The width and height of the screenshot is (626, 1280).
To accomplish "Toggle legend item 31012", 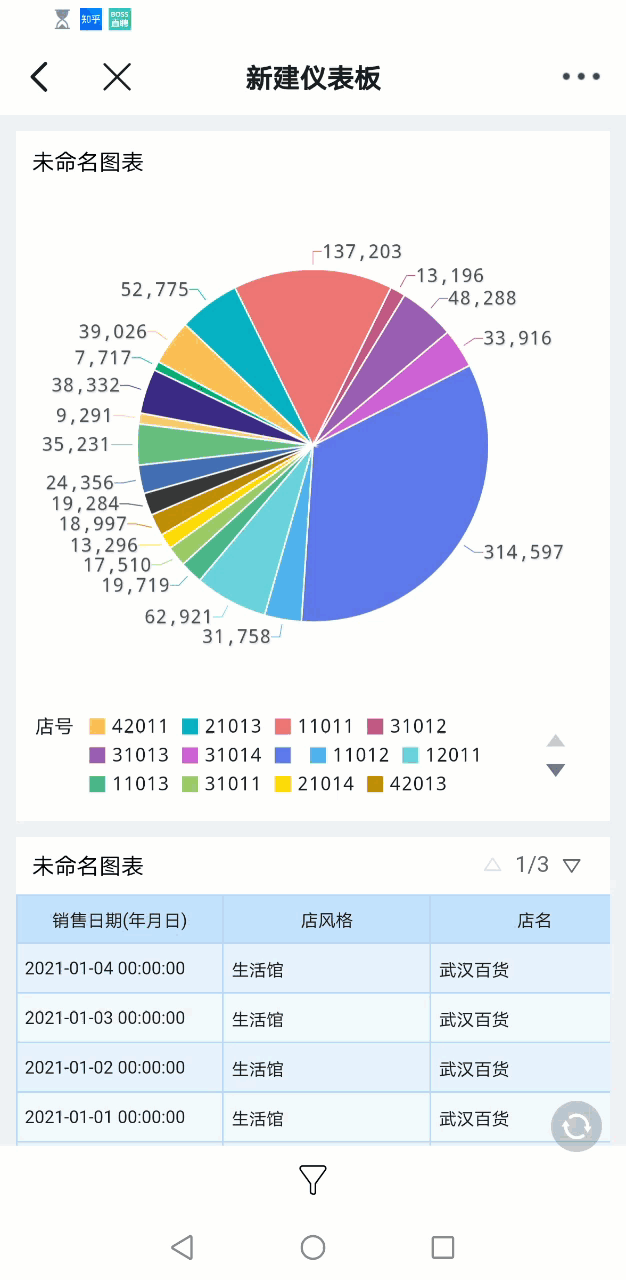I will pyautogui.click(x=406, y=727).
